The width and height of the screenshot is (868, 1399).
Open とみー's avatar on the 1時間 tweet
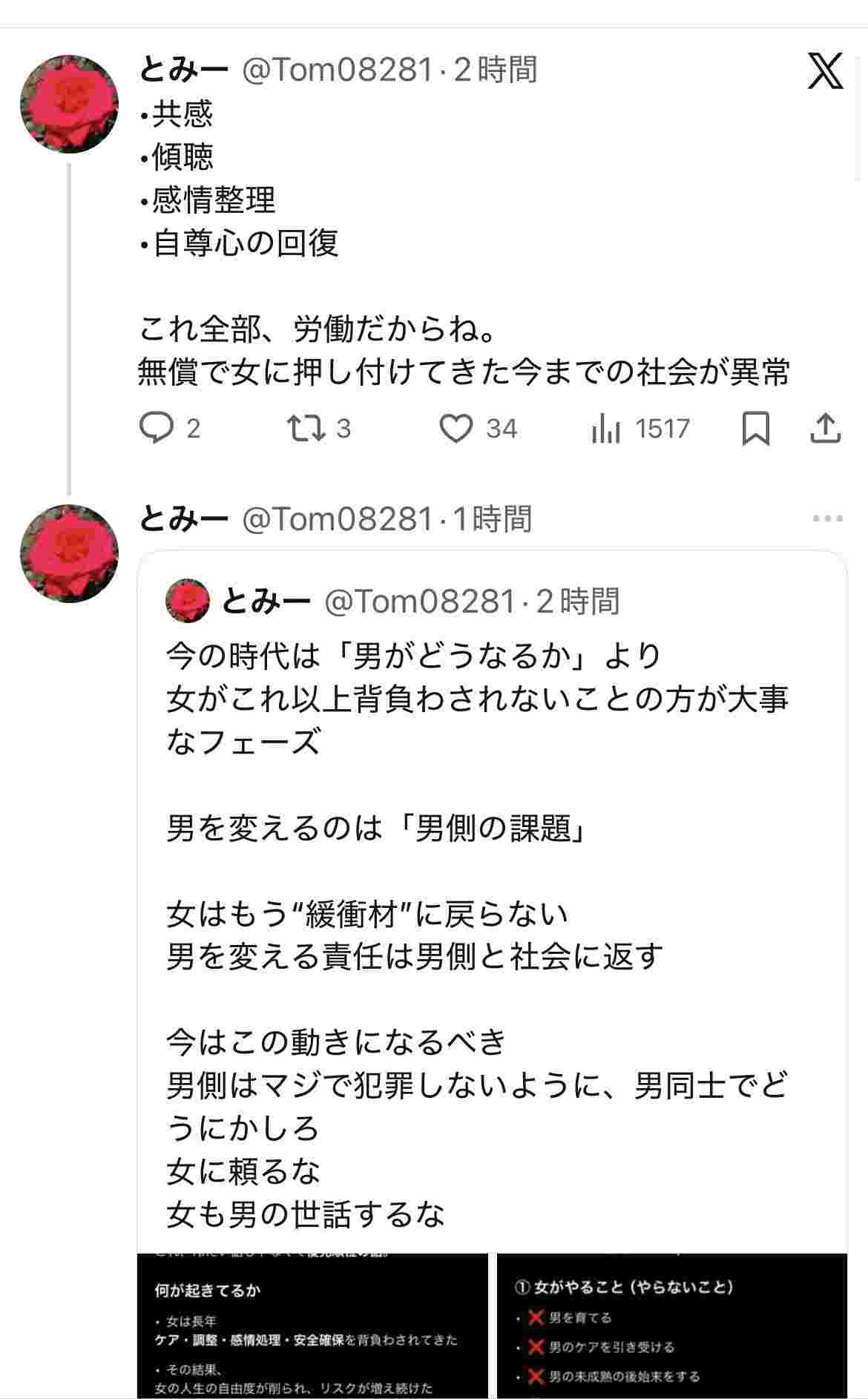point(69,553)
